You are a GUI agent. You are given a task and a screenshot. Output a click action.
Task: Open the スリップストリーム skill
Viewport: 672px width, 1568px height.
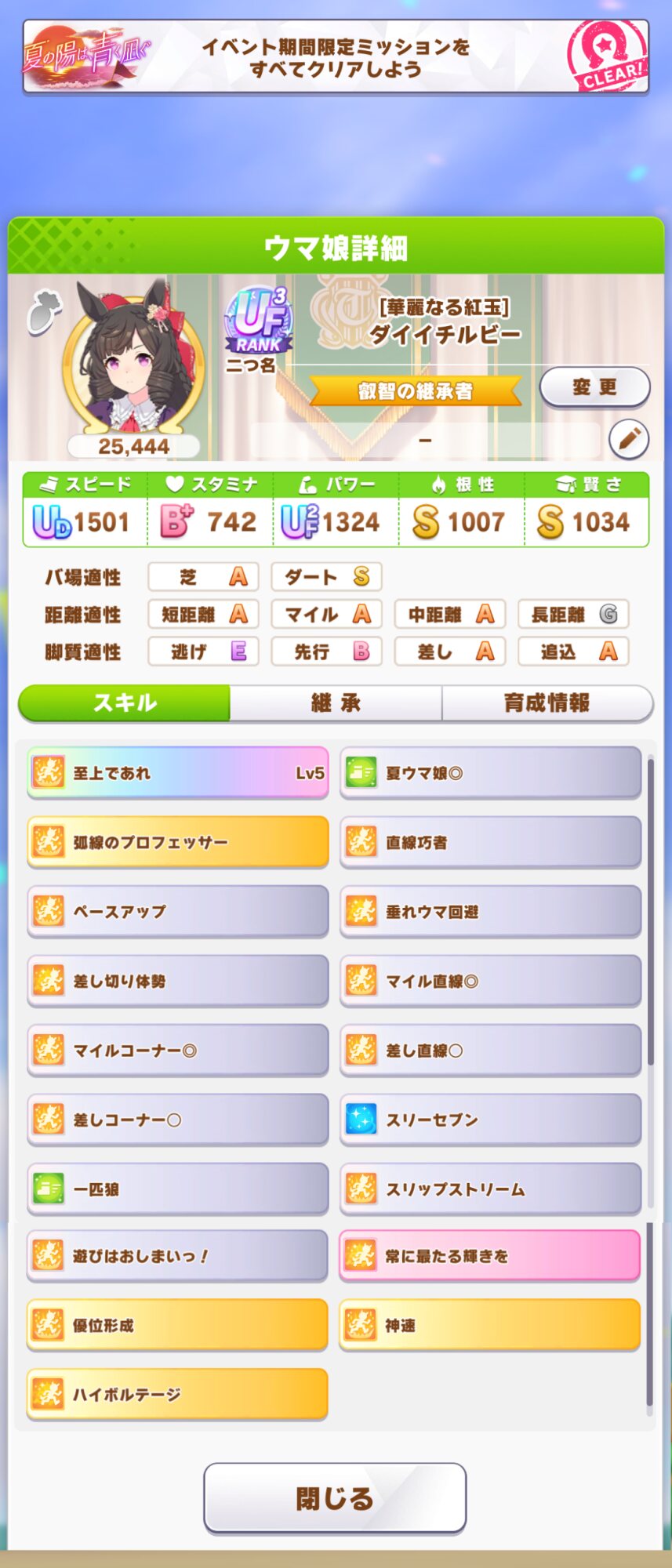pyautogui.click(x=490, y=1189)
